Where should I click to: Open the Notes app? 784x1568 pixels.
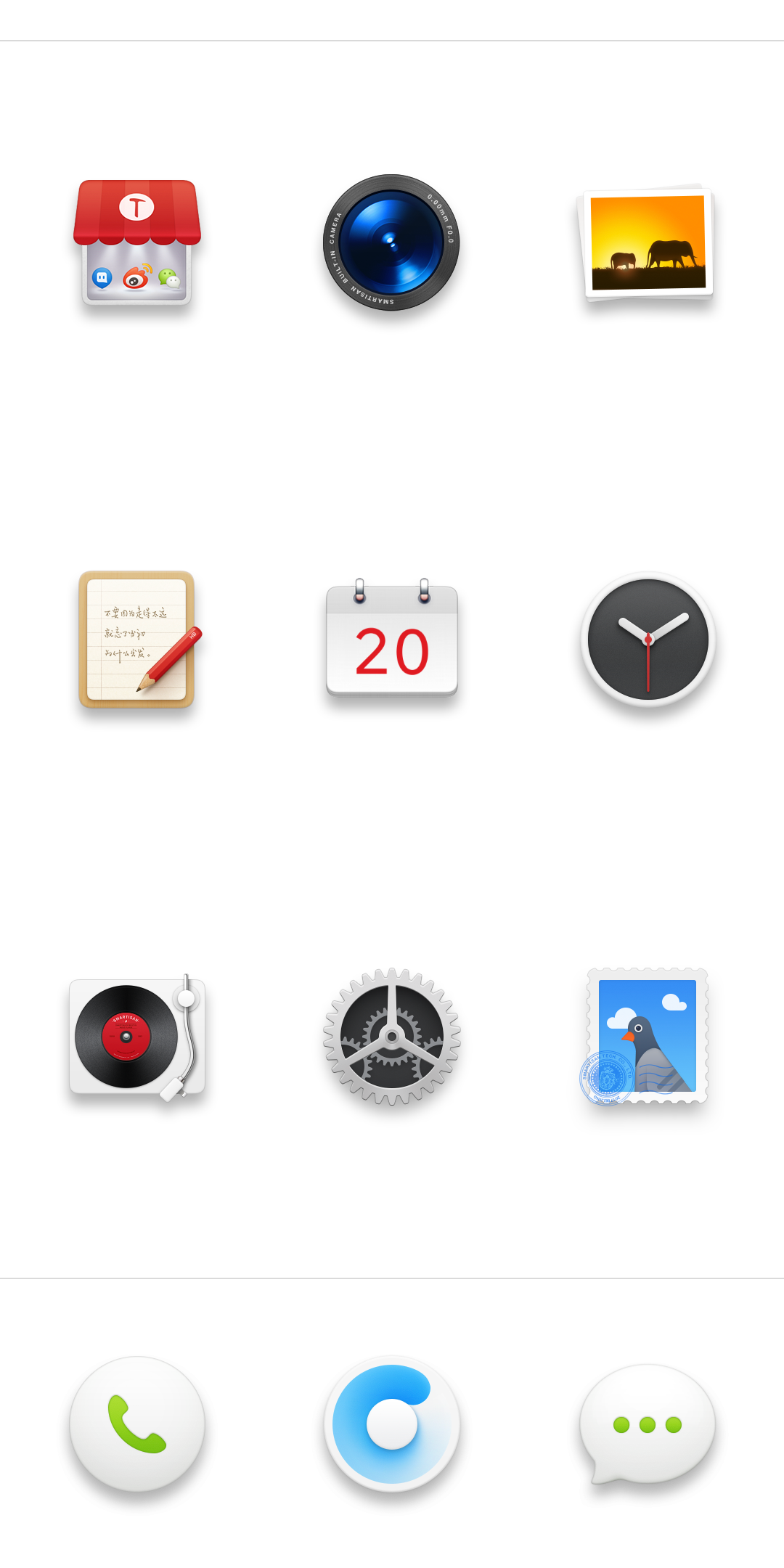click(136, 640)
